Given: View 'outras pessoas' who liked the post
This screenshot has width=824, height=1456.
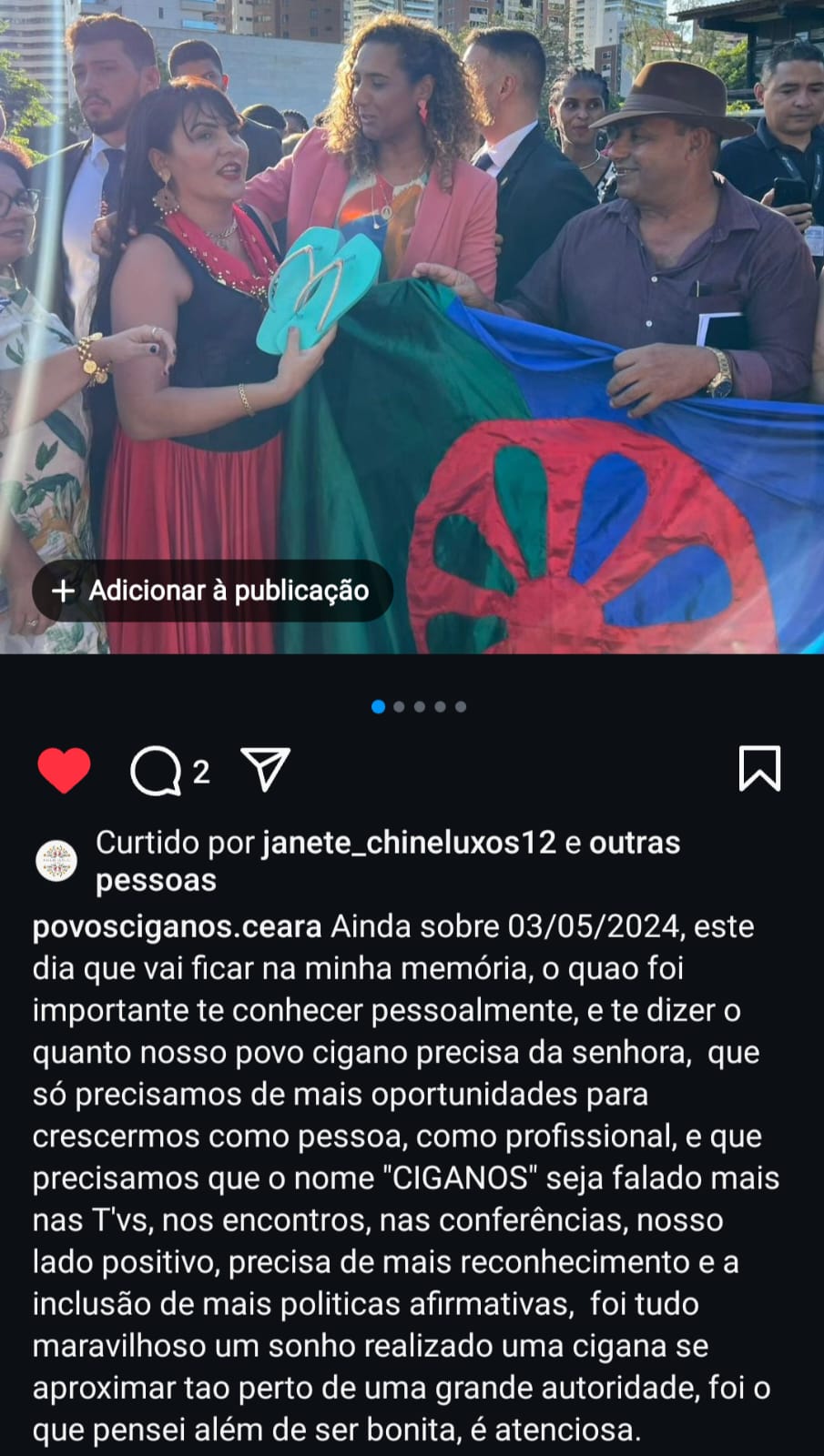Looking at the screenshot, I should 634,843.
